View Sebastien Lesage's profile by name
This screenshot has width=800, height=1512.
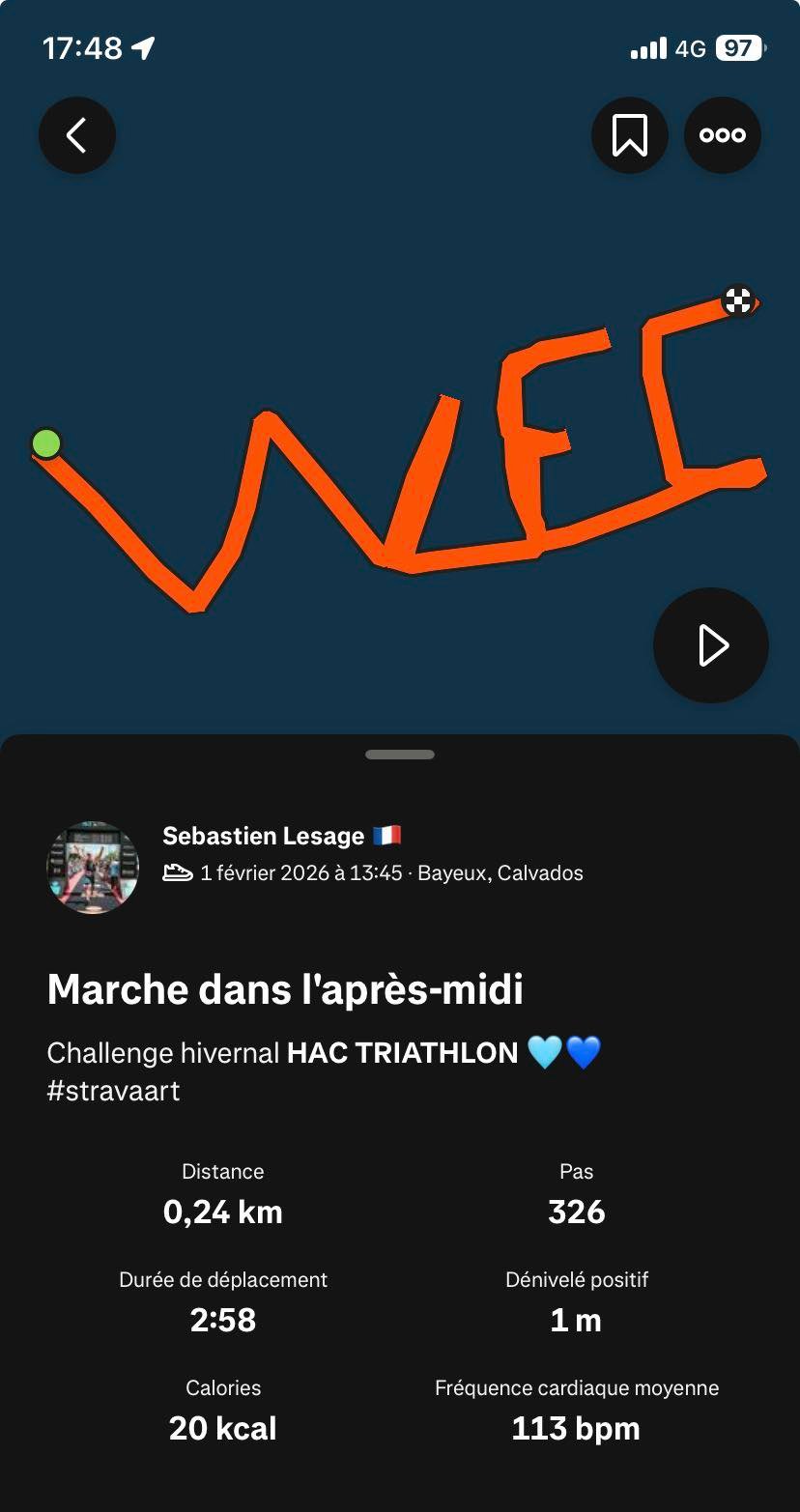[x=263, y=836]
